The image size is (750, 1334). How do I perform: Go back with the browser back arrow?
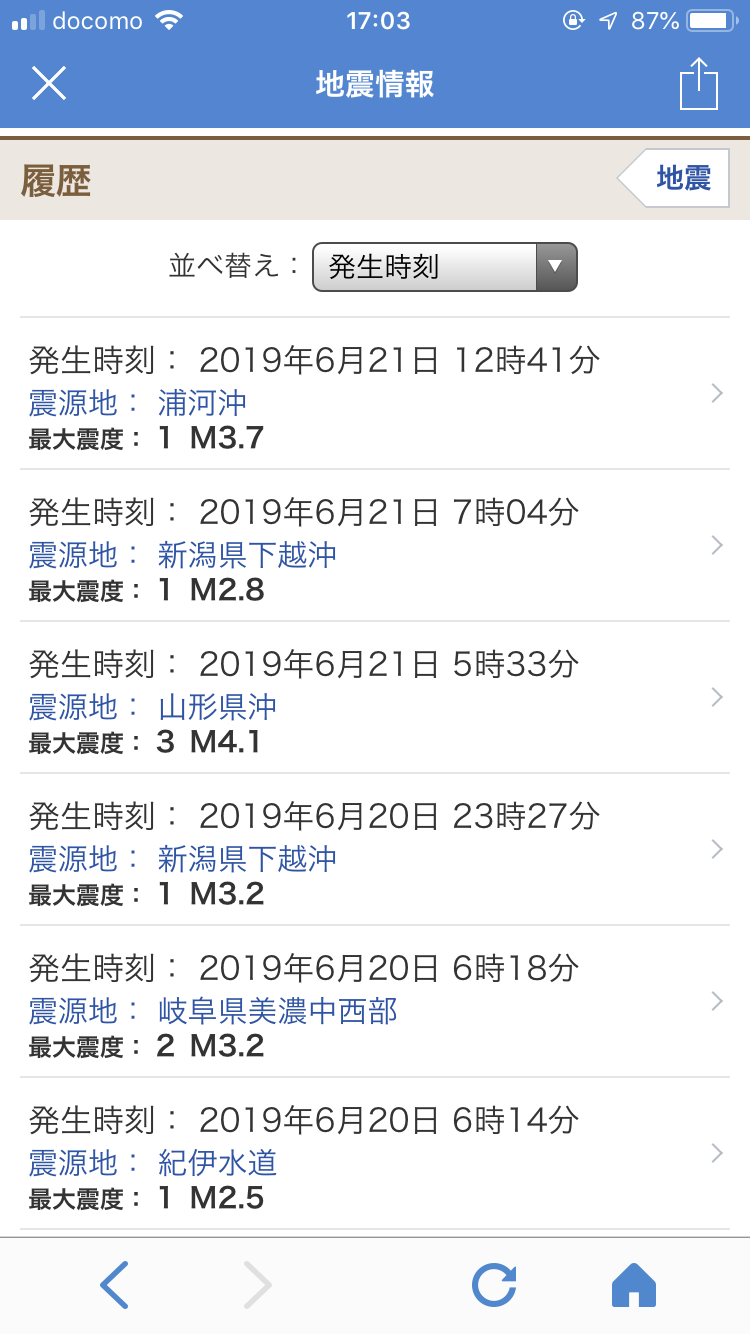coord(114,1285)
